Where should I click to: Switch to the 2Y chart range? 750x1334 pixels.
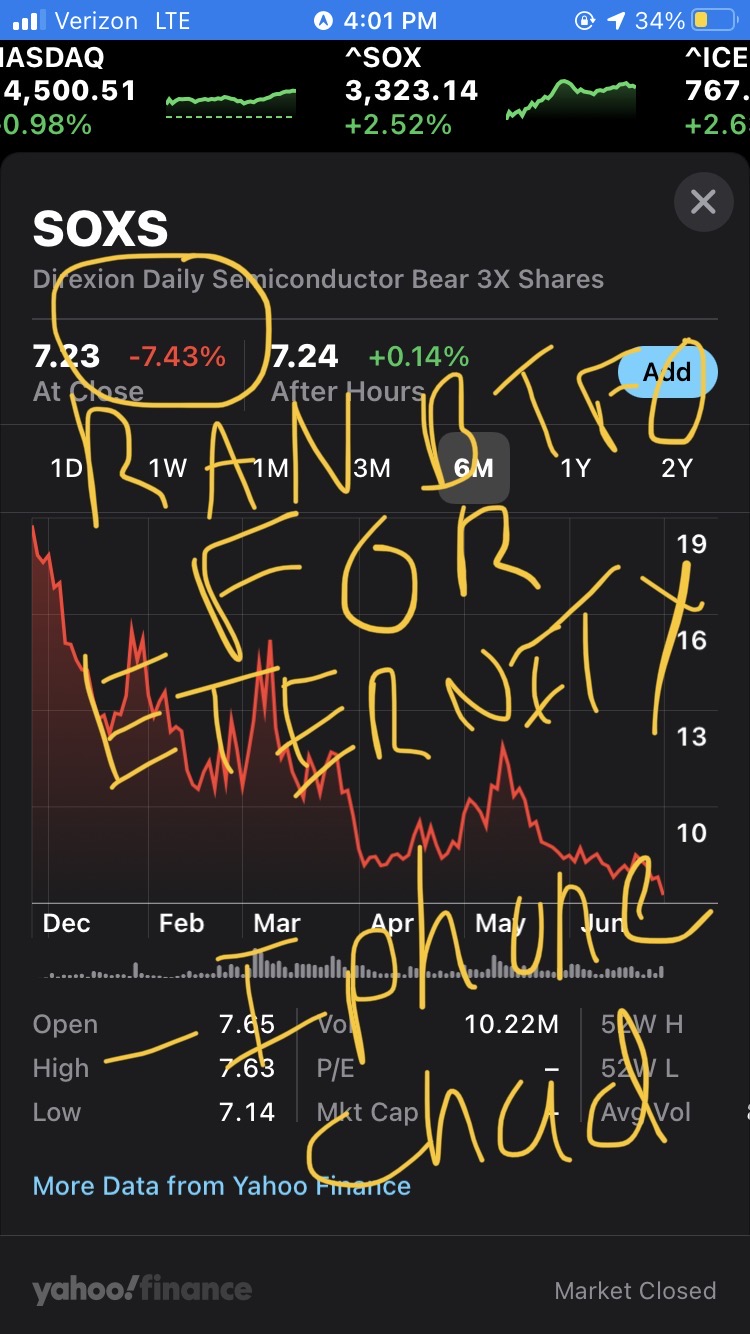677,468
